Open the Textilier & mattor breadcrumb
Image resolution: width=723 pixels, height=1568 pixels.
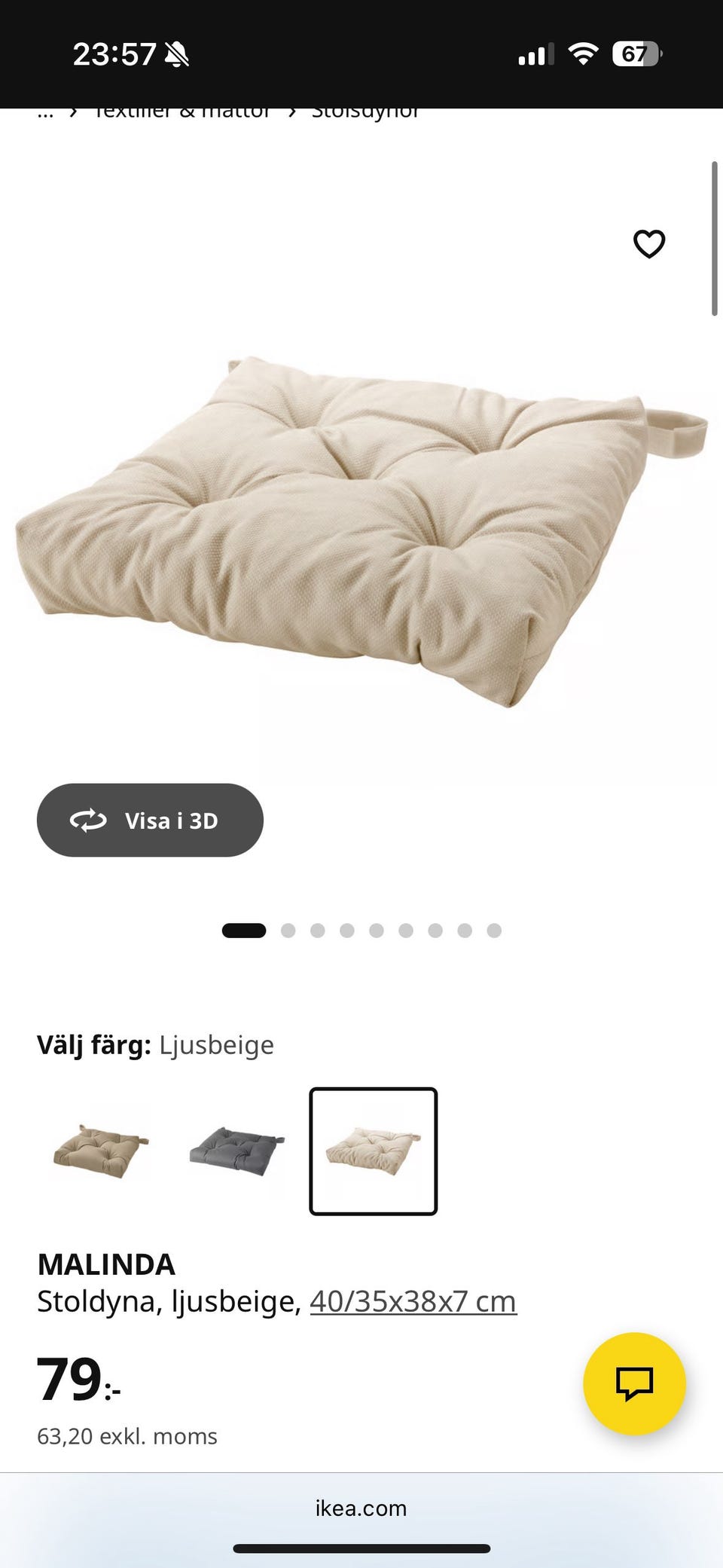(182, 113)
